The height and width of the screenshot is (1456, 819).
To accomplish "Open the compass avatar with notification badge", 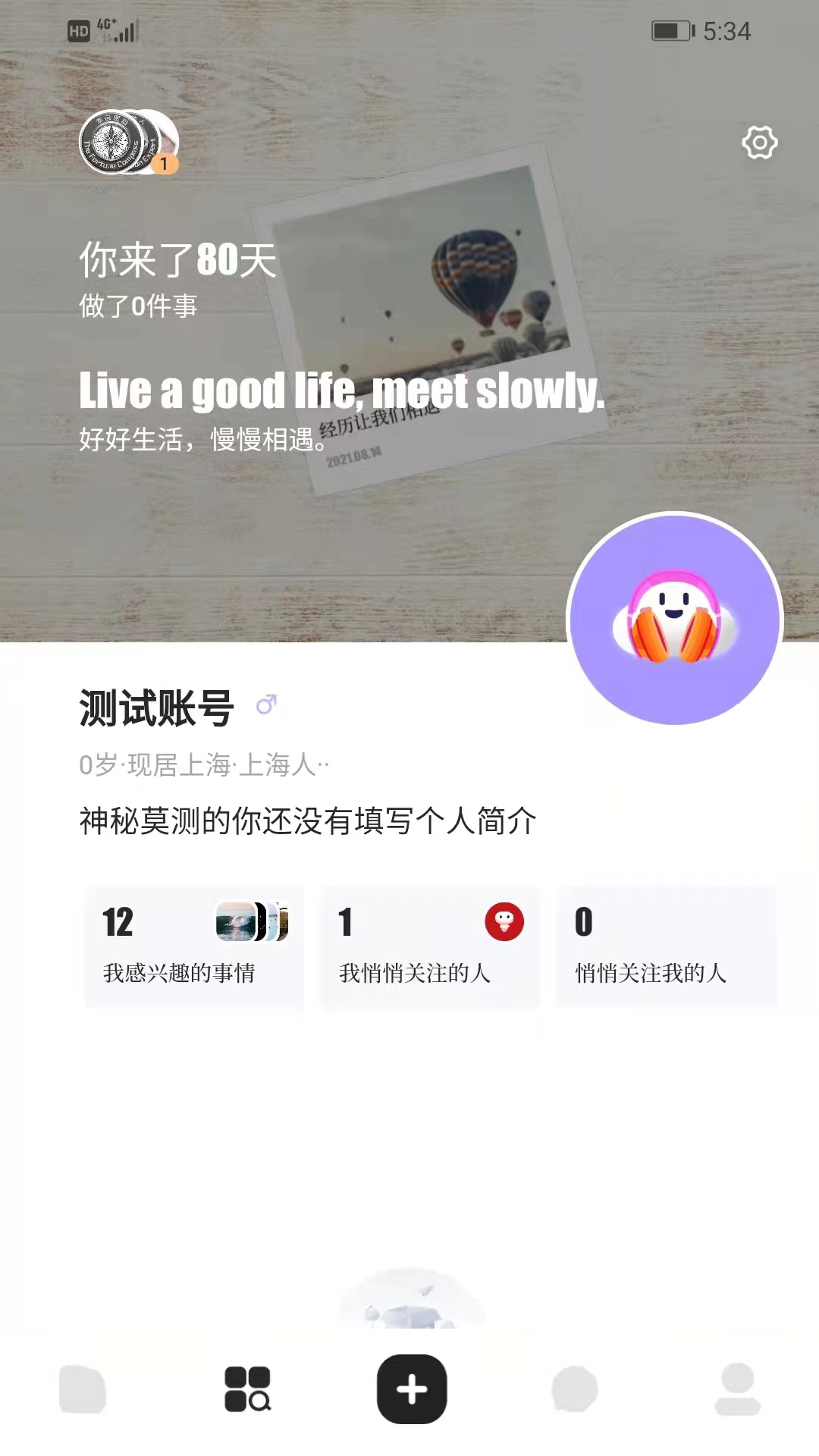I will [129, 142].
